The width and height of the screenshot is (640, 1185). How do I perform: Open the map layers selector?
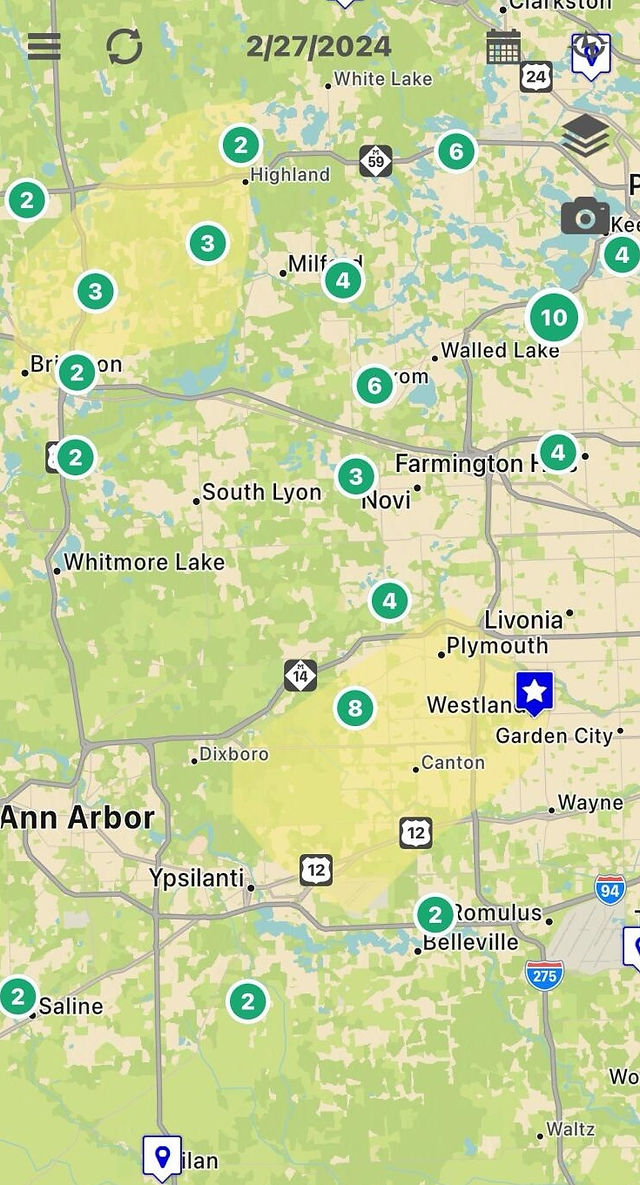pyautogui.click(x=586, y=135)
